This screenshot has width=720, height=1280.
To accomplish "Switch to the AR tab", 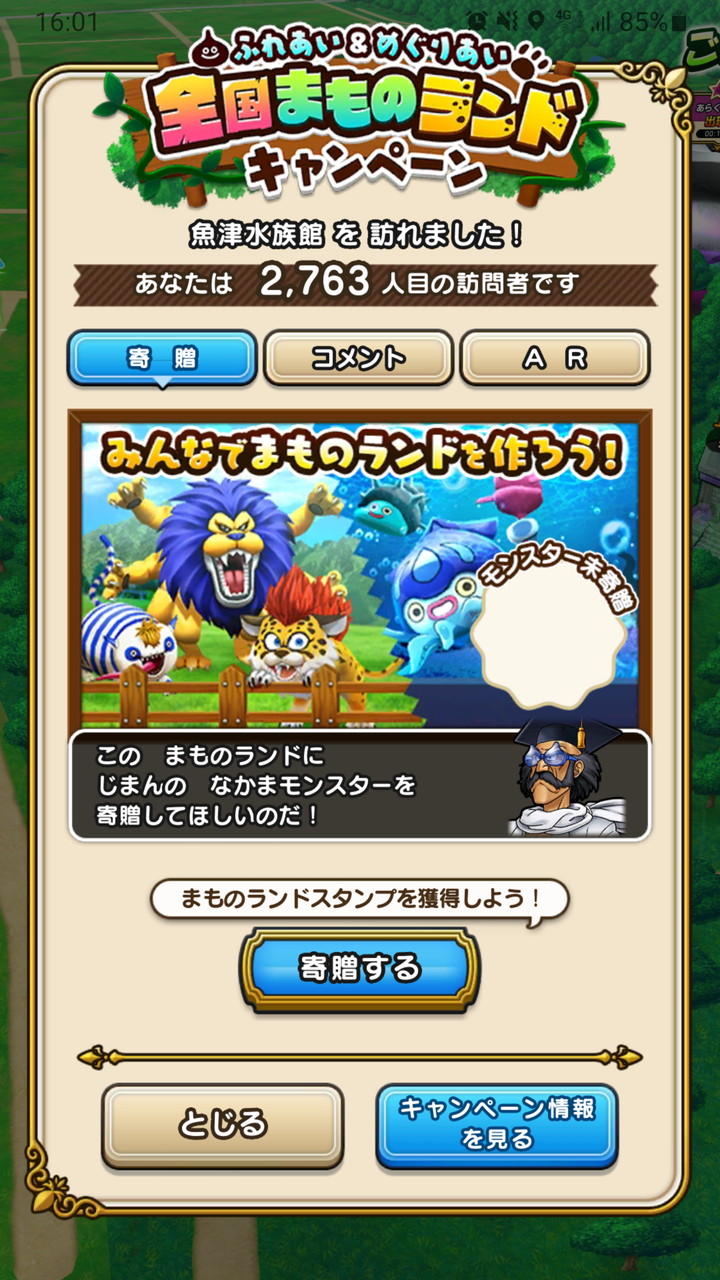I will pyautogui.click(x=554, y=358).
